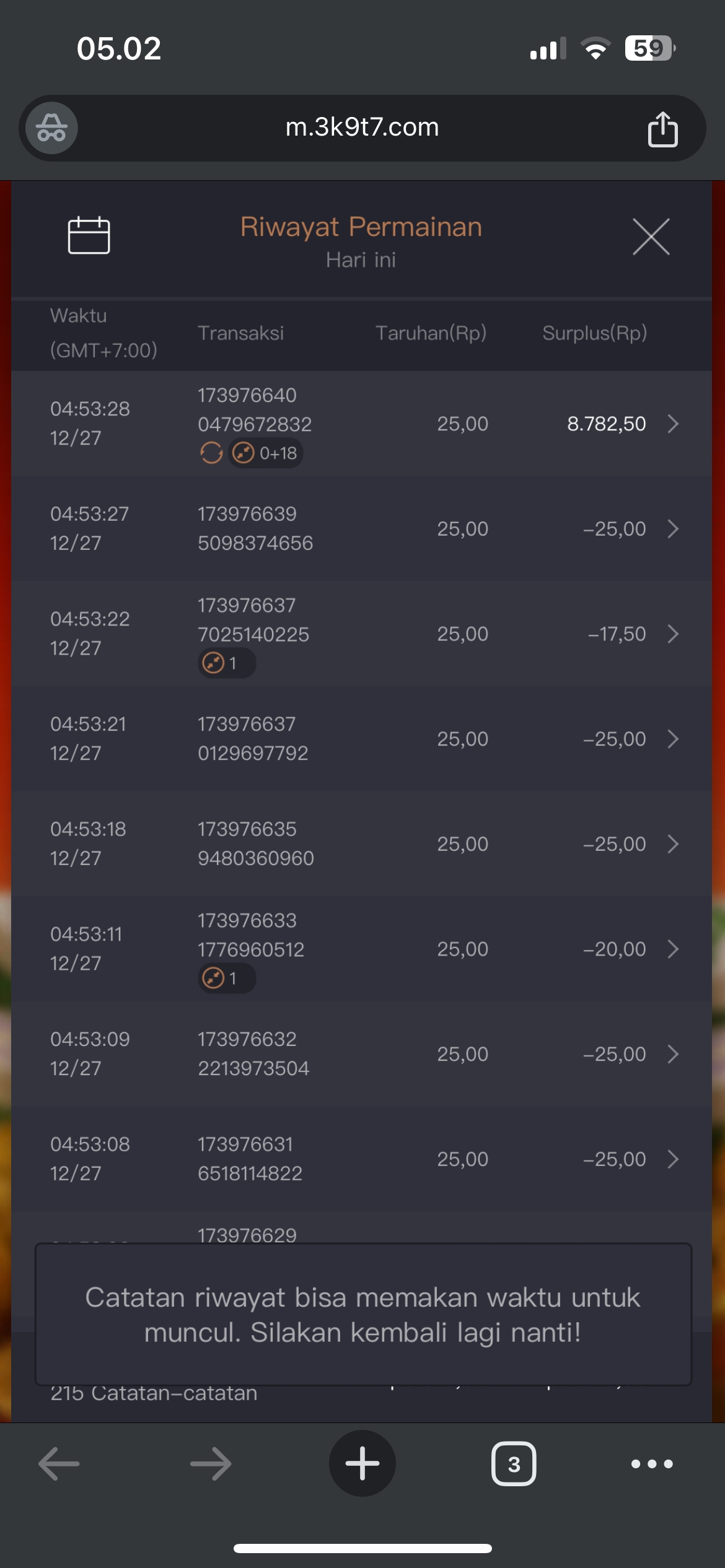
Task: Show the 3 open tabs
Action: coord(514,1464)
